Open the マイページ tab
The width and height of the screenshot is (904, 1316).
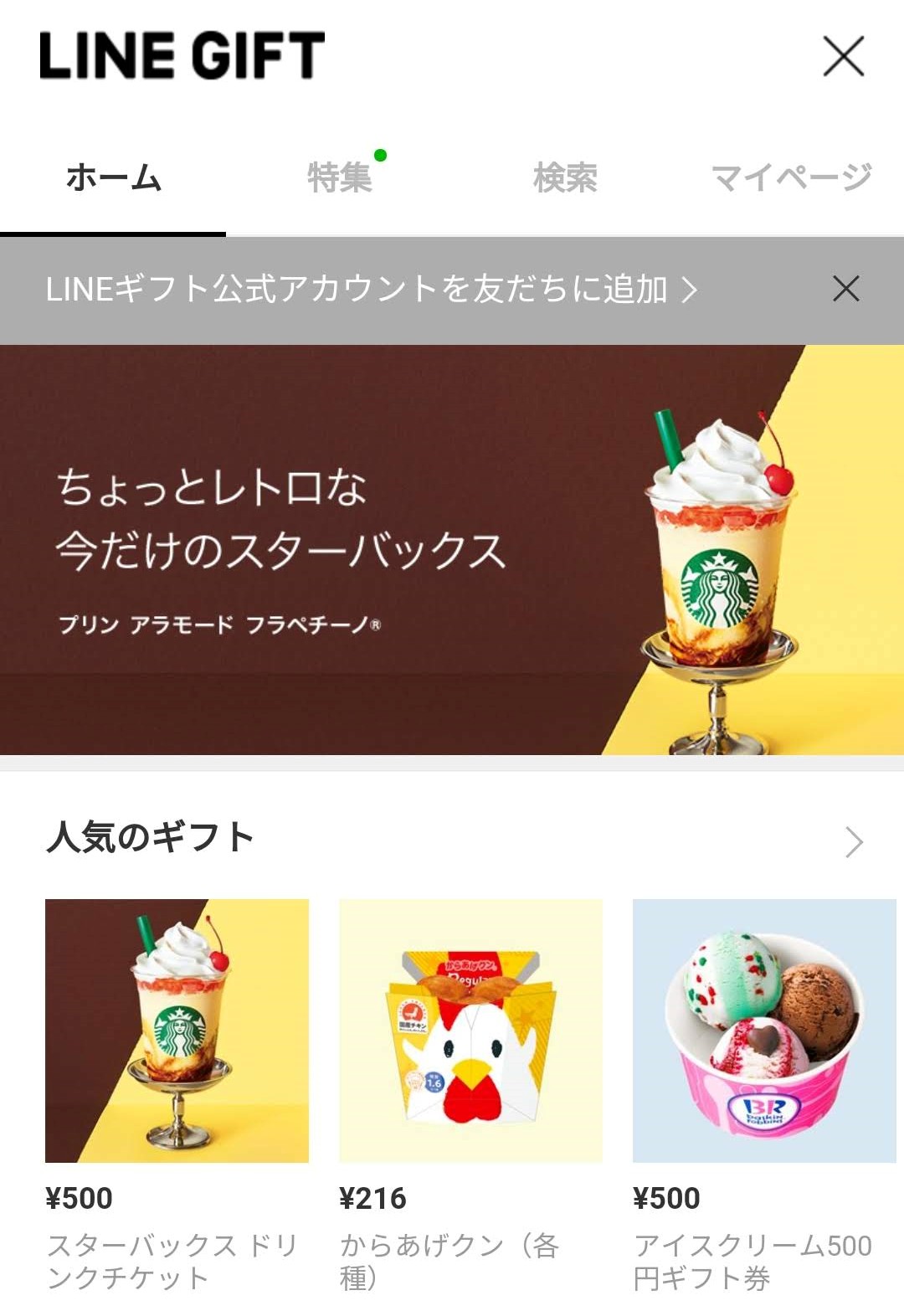[791, 177]
